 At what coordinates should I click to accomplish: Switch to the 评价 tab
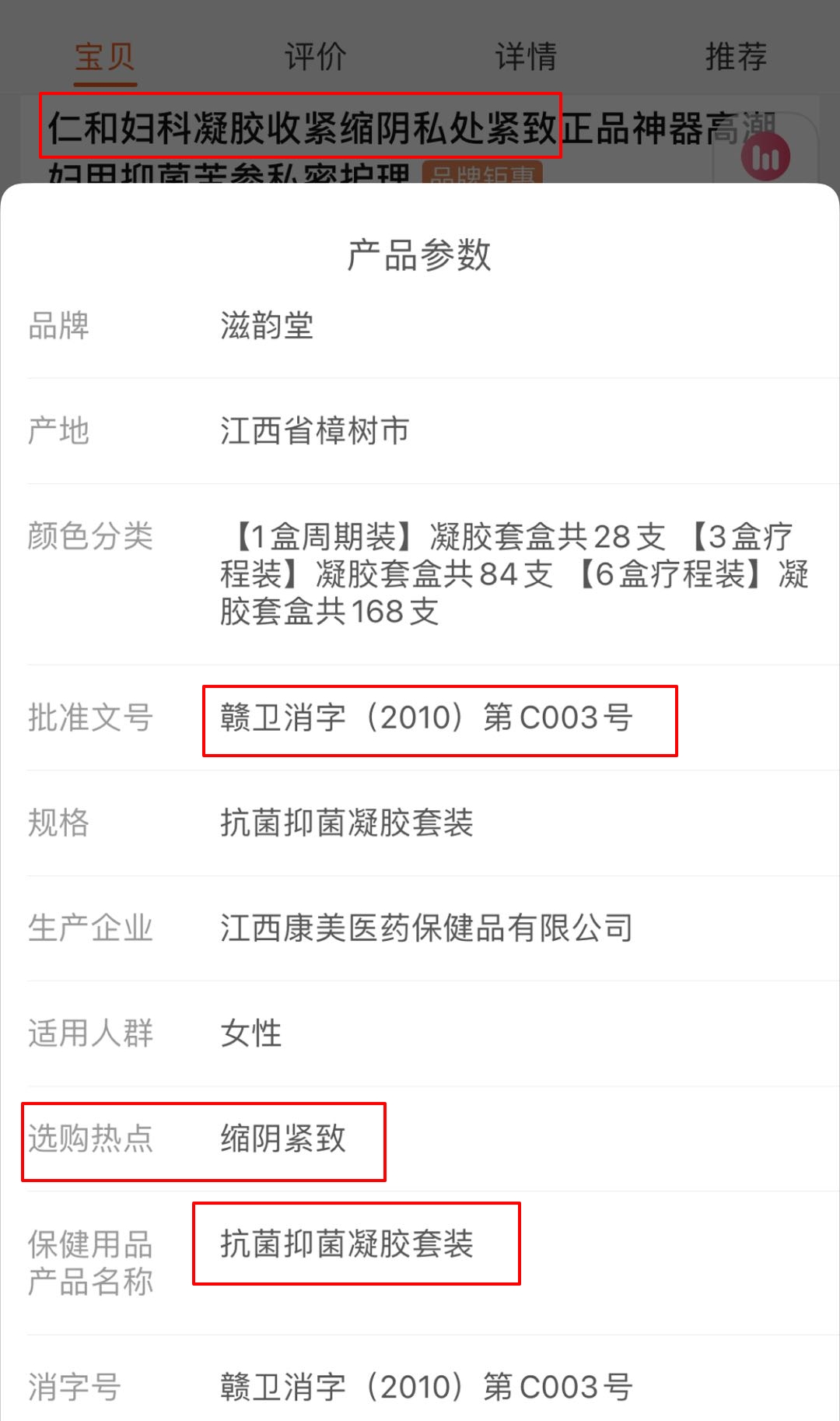coord(314,55)
